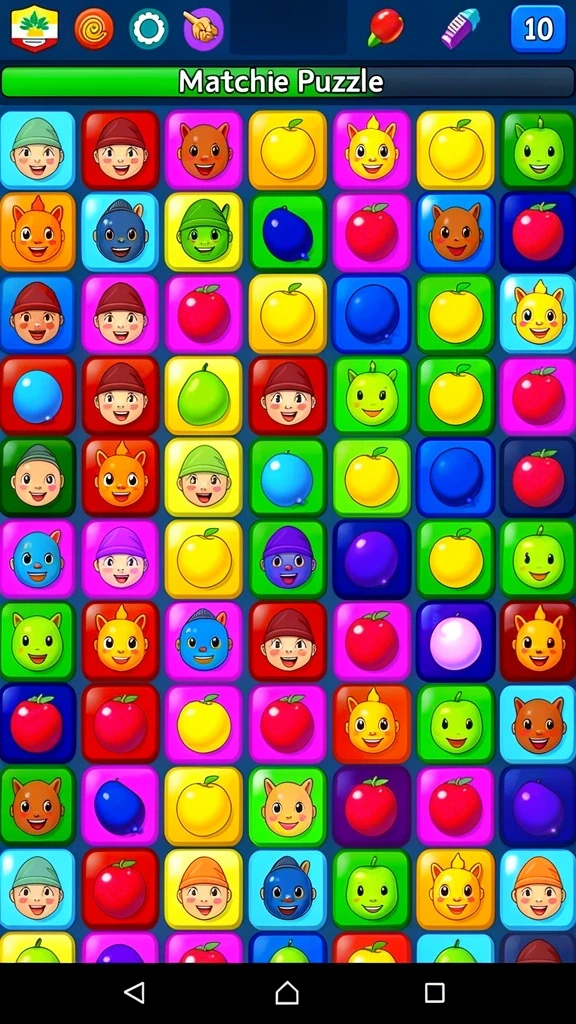Tap the brown cat on the green tile
The width and height of the screenshot is (576, 1024).
click(x=37, y=806)
